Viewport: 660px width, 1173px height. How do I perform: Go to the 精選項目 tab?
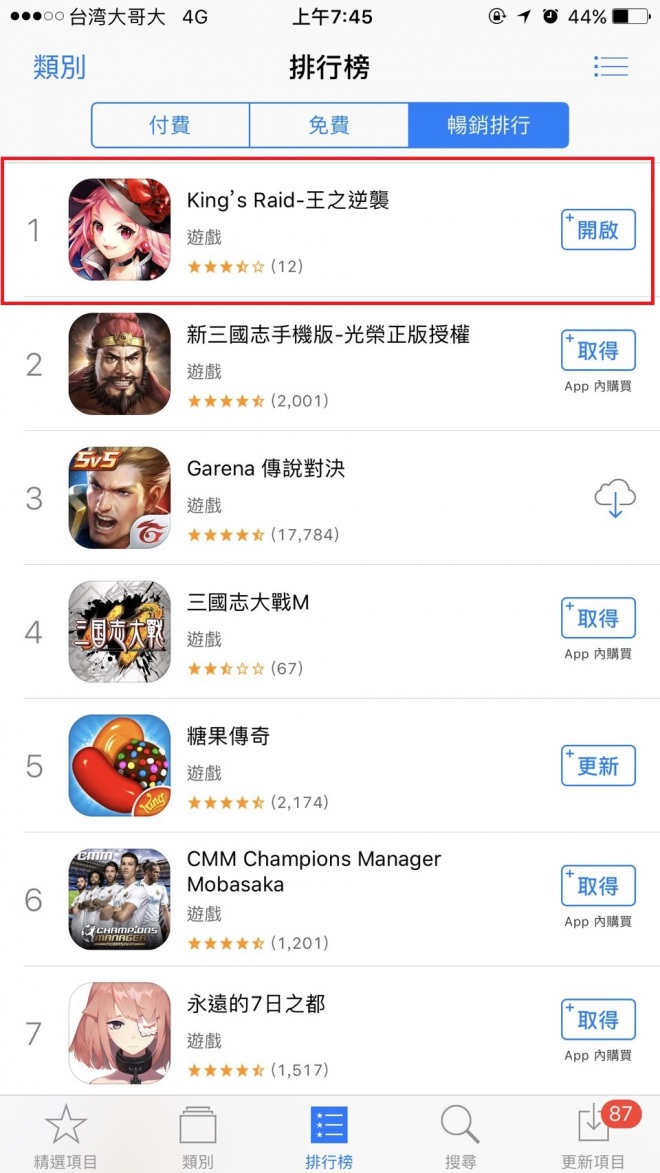pos(66,1136)
